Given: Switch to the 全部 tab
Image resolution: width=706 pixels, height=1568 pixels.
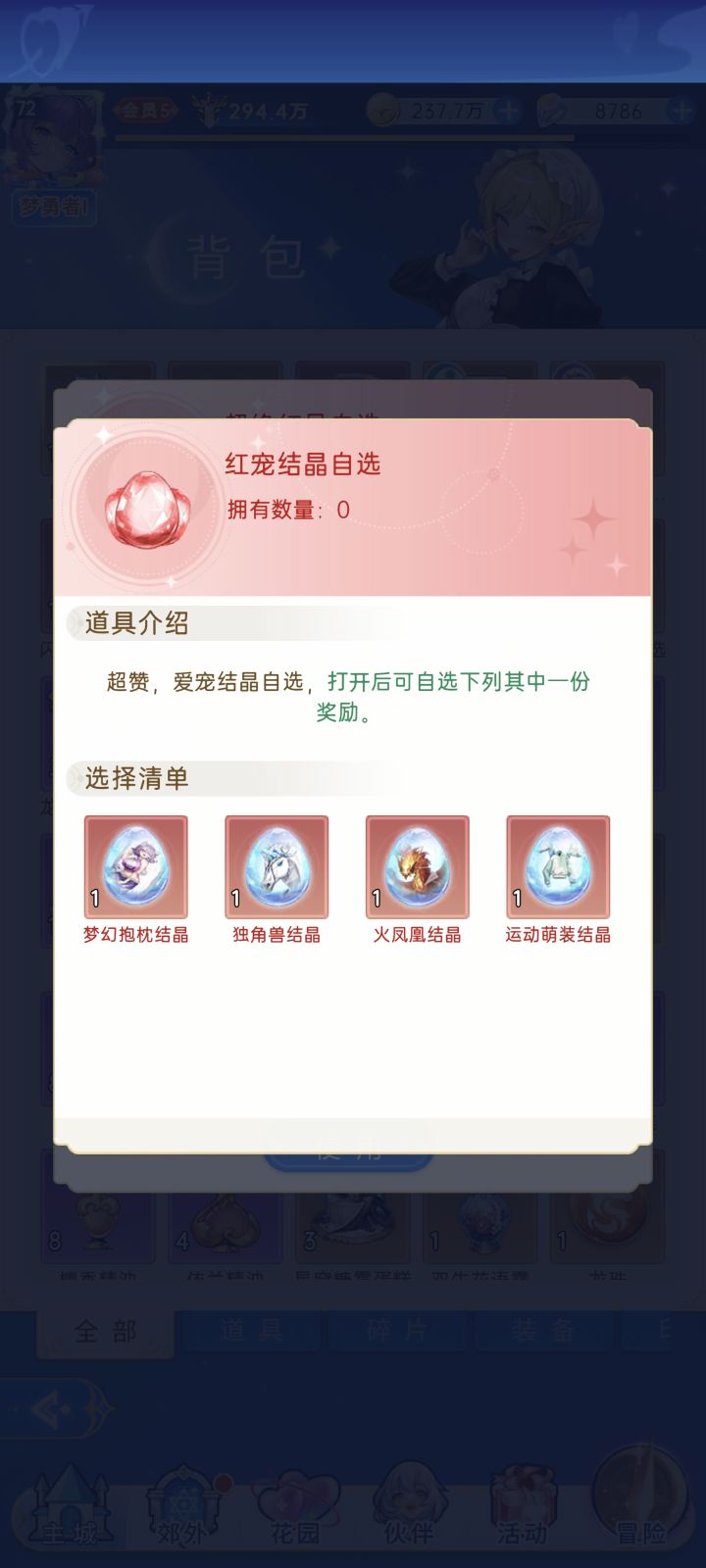Looking at the screenshot, I should (x=103, y=1331).
